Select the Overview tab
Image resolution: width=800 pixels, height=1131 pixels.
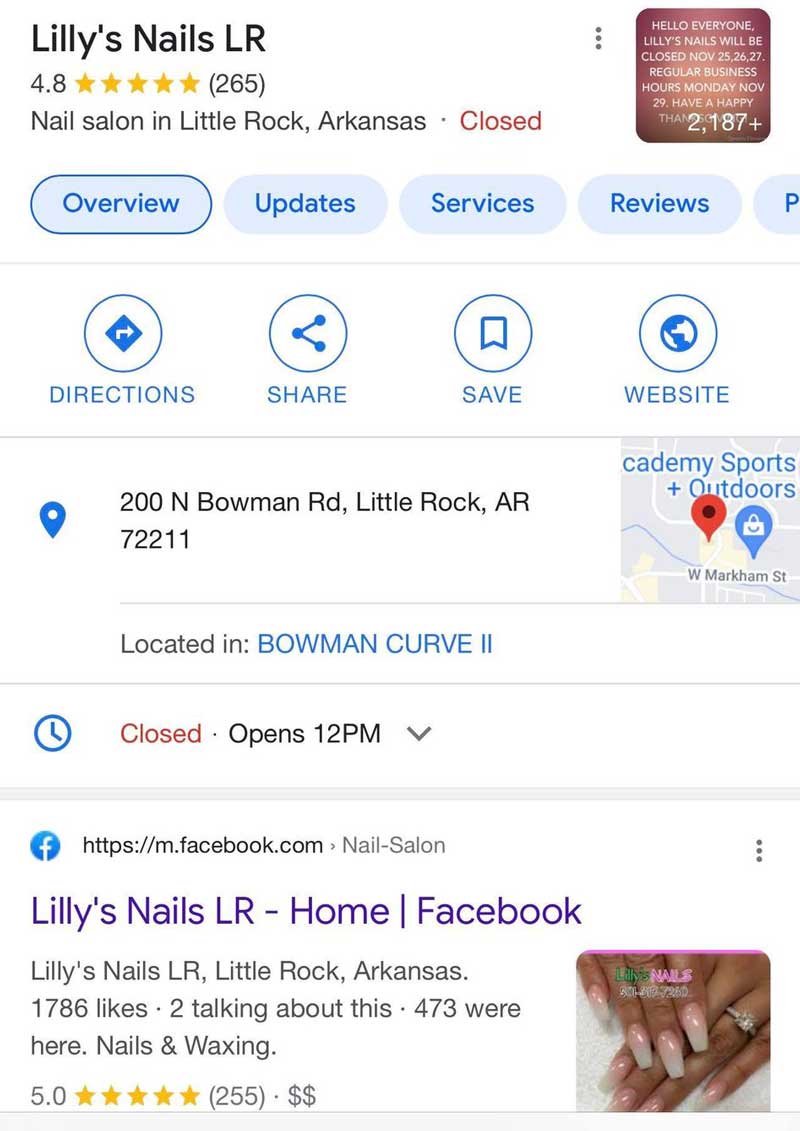[121, 204]
